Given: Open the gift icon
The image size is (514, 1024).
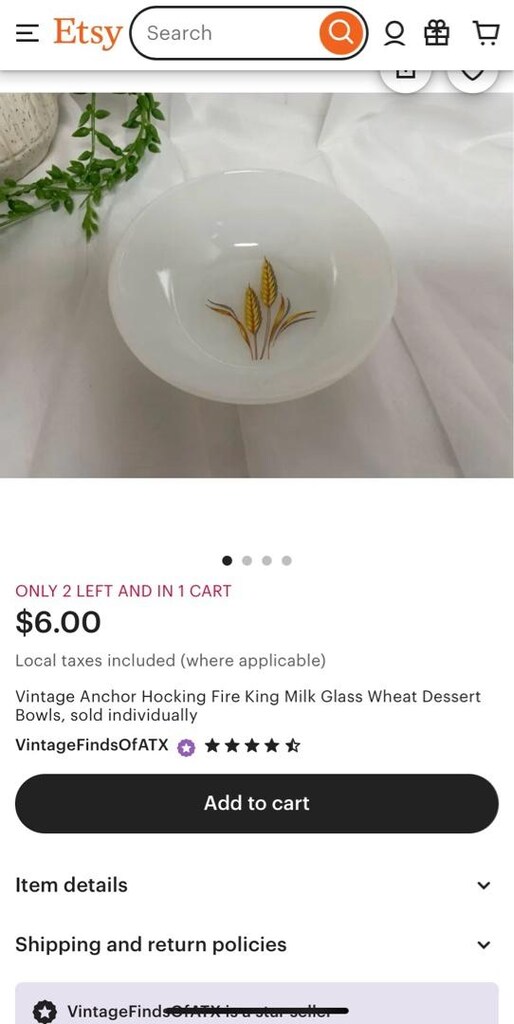Looking at the screenshot, I should (437, 33).
